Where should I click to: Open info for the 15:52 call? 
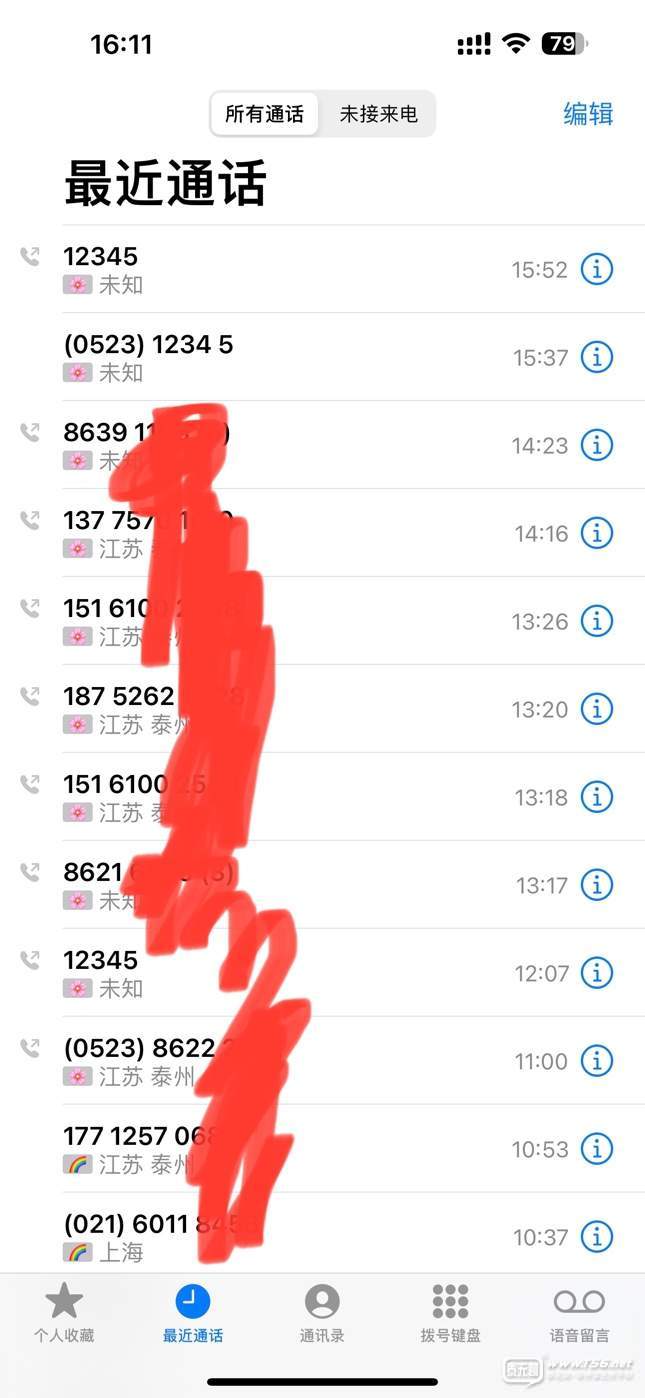point(597,269)
